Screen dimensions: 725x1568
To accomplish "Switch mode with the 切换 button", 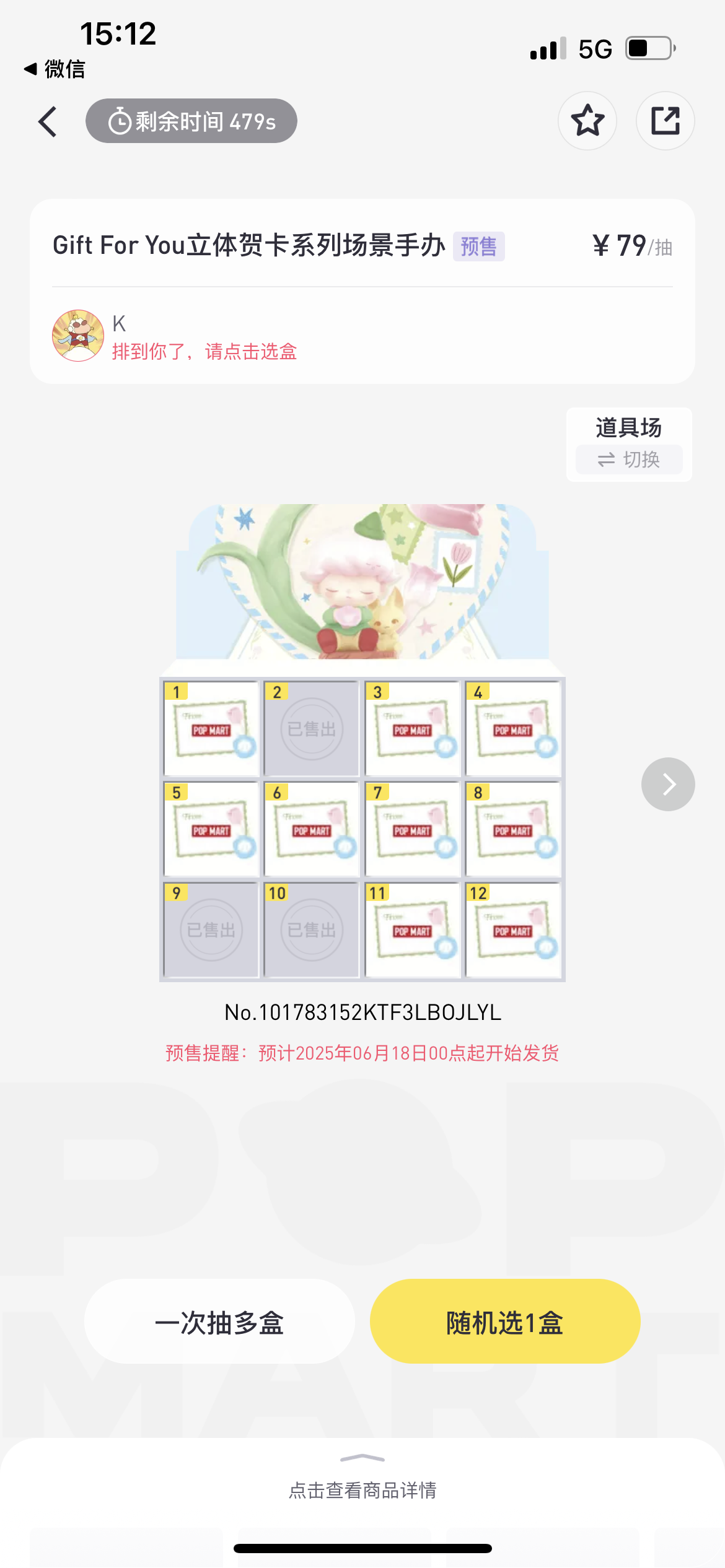I will coord(628,460).
